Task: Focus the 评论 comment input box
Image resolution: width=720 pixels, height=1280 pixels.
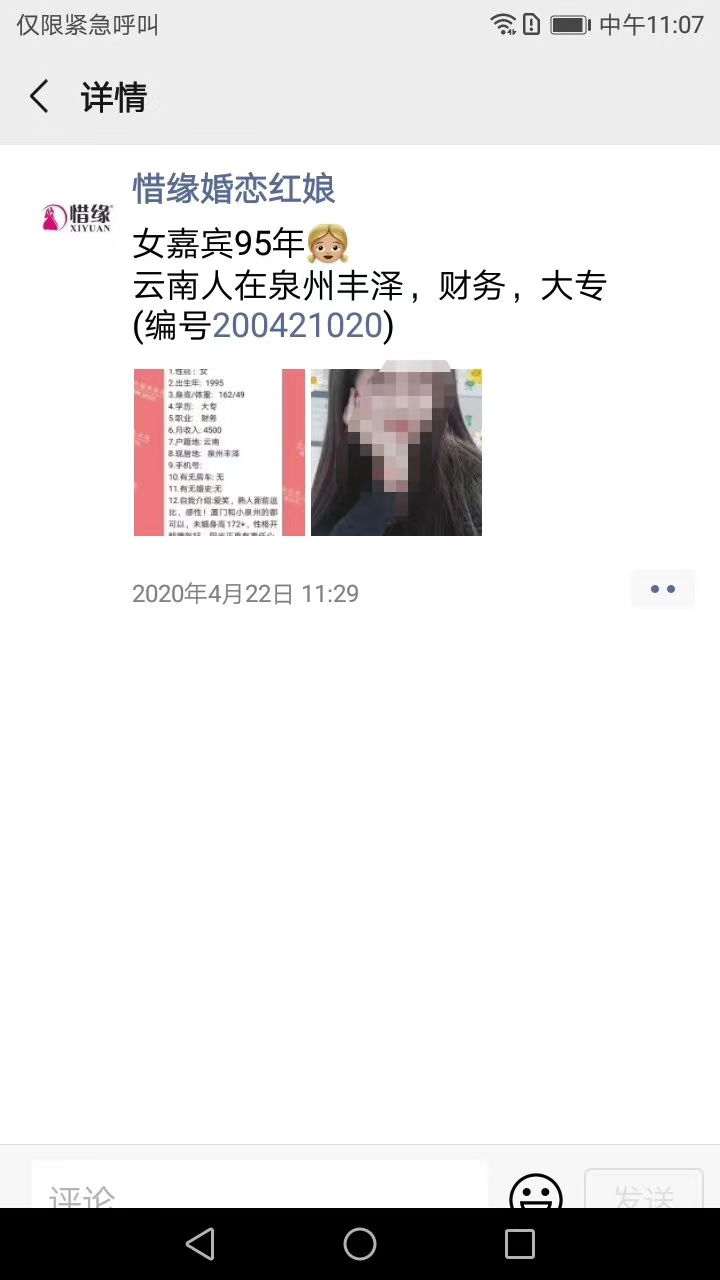Action: click(258, 1190)
